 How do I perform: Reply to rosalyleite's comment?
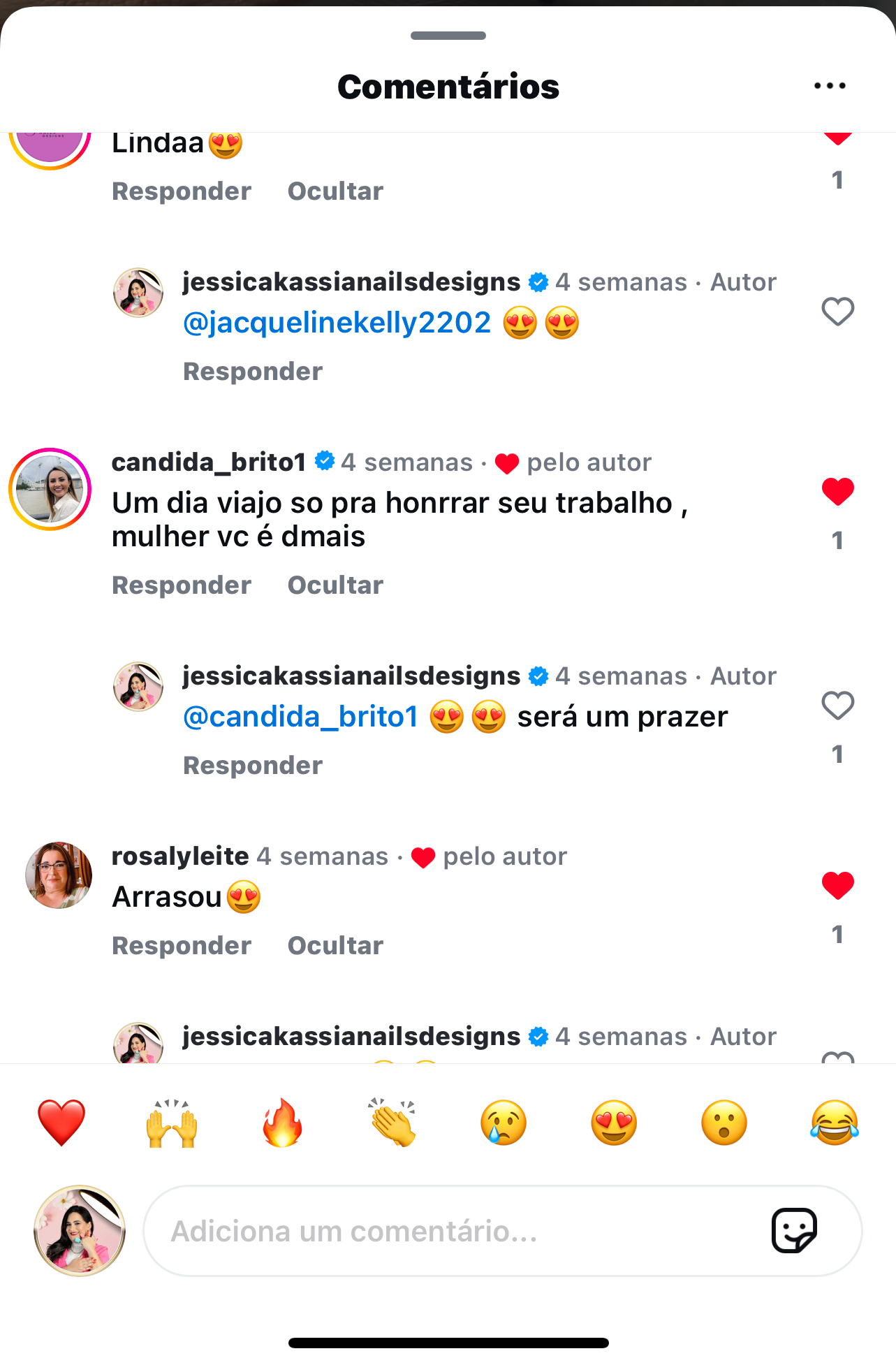click(182, 946)
